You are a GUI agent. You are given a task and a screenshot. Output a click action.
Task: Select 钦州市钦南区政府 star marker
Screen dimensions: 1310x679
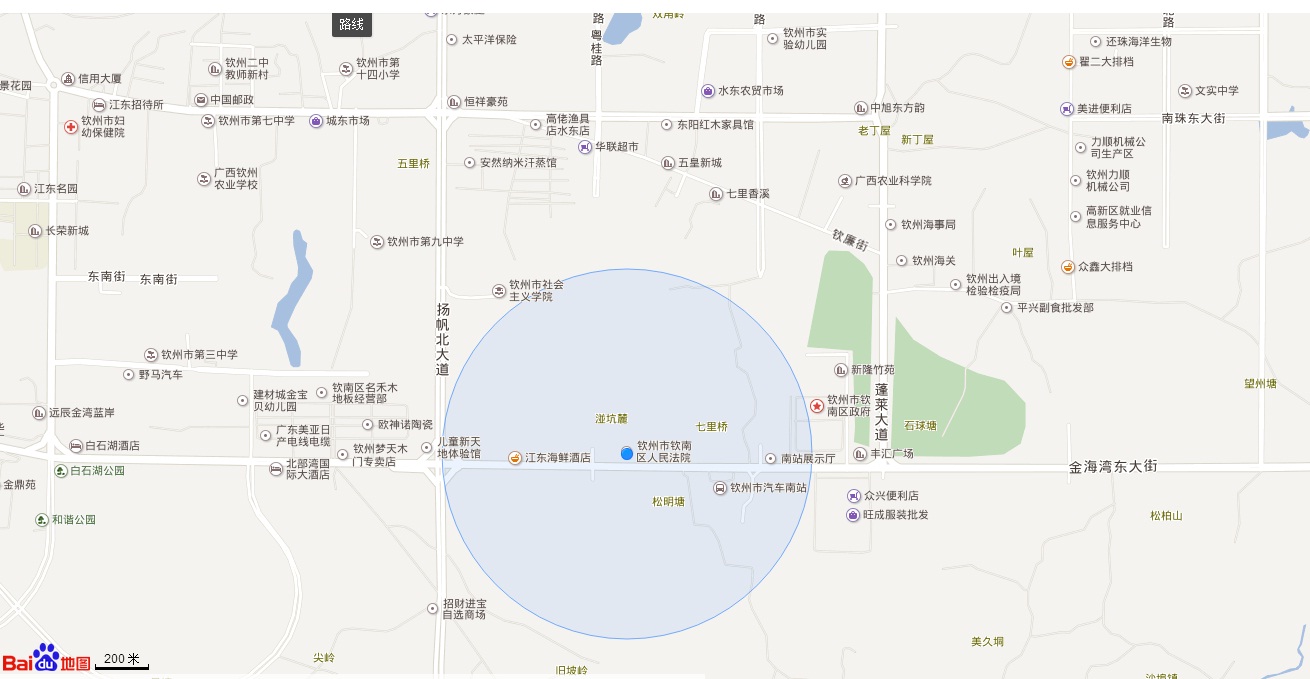coord(817,406)
